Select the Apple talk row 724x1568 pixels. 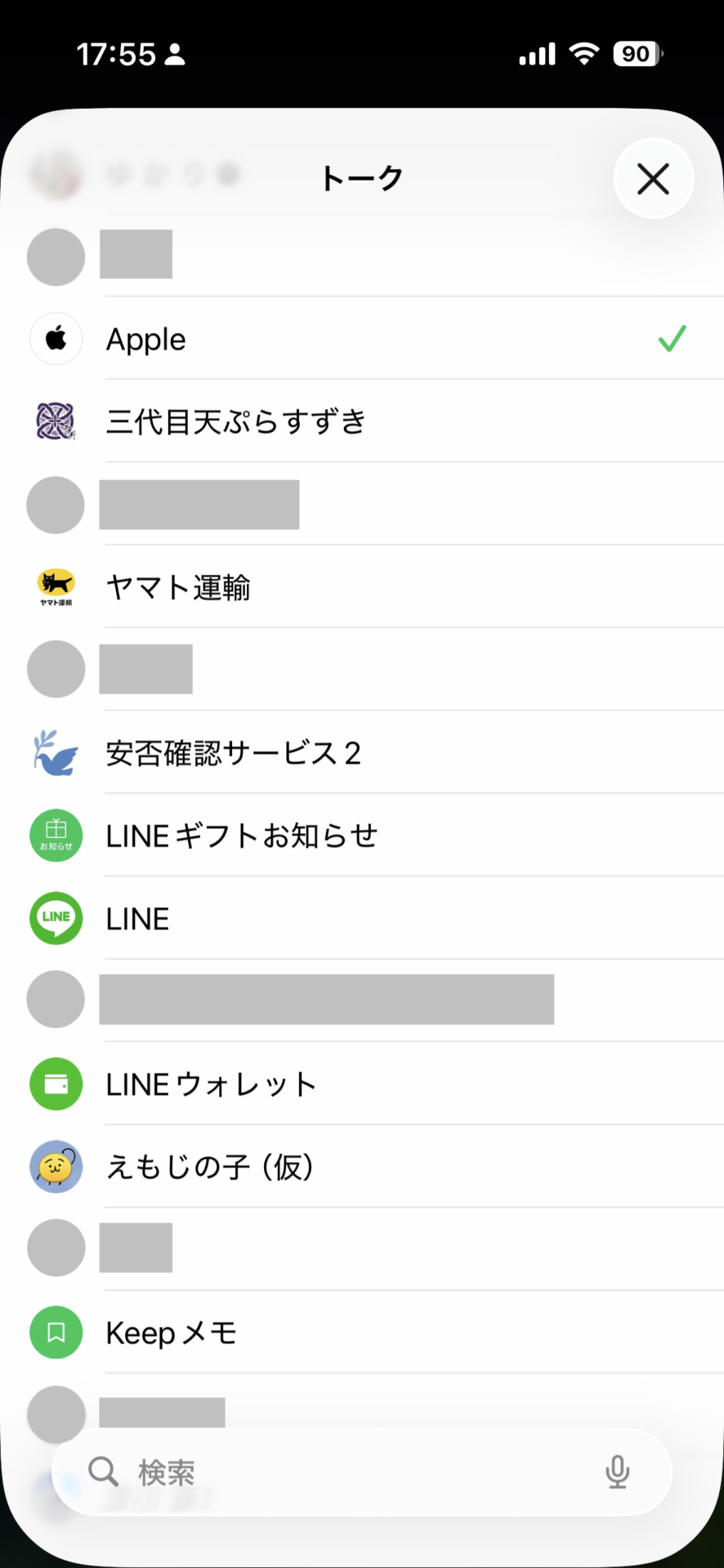coord(362,339)
